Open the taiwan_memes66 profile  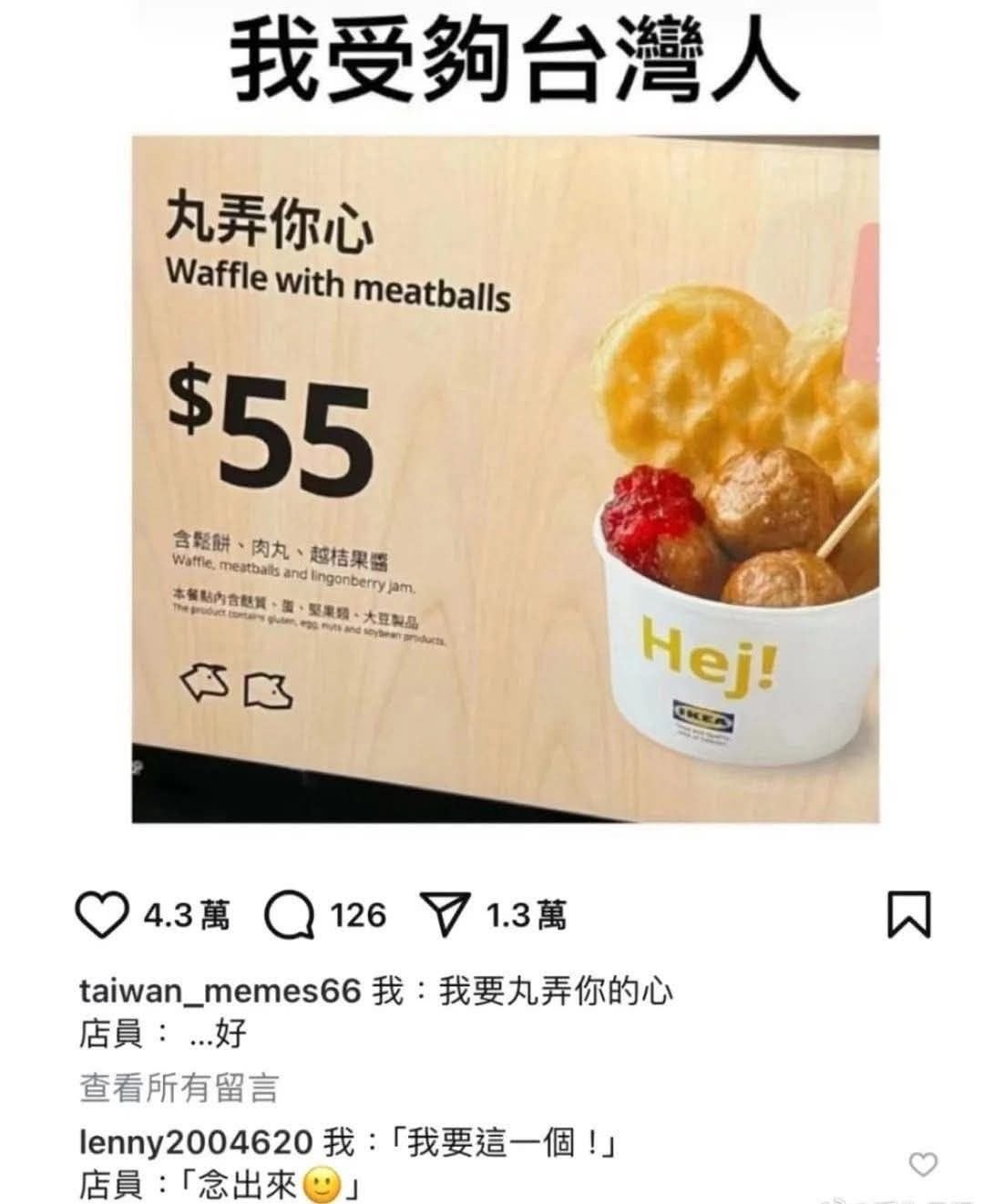(220, 991)
